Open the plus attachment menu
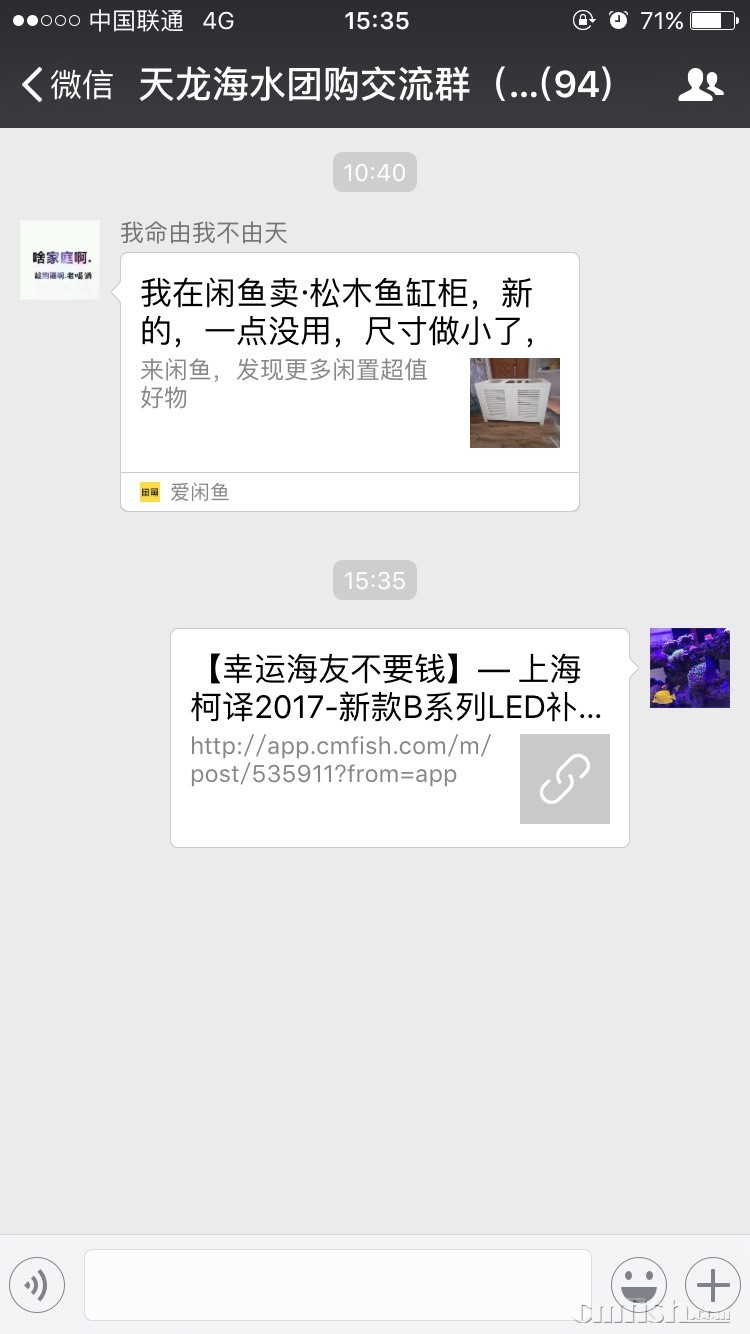750x1334 pixels. [712, 1284]
